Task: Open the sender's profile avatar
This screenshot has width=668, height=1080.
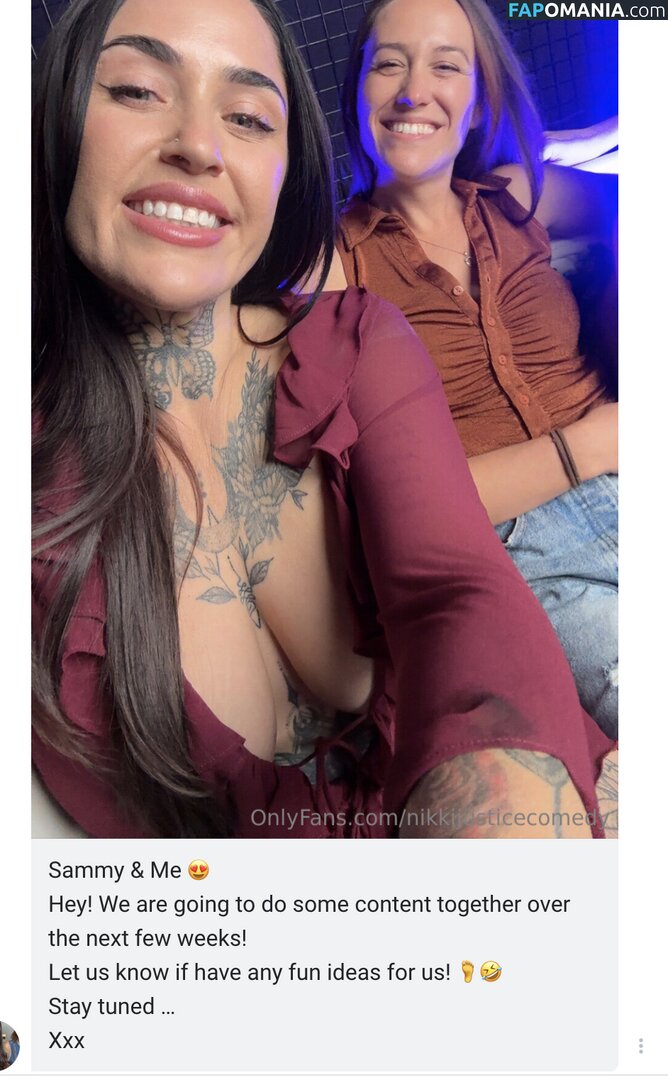Action: click(8, 1046)
